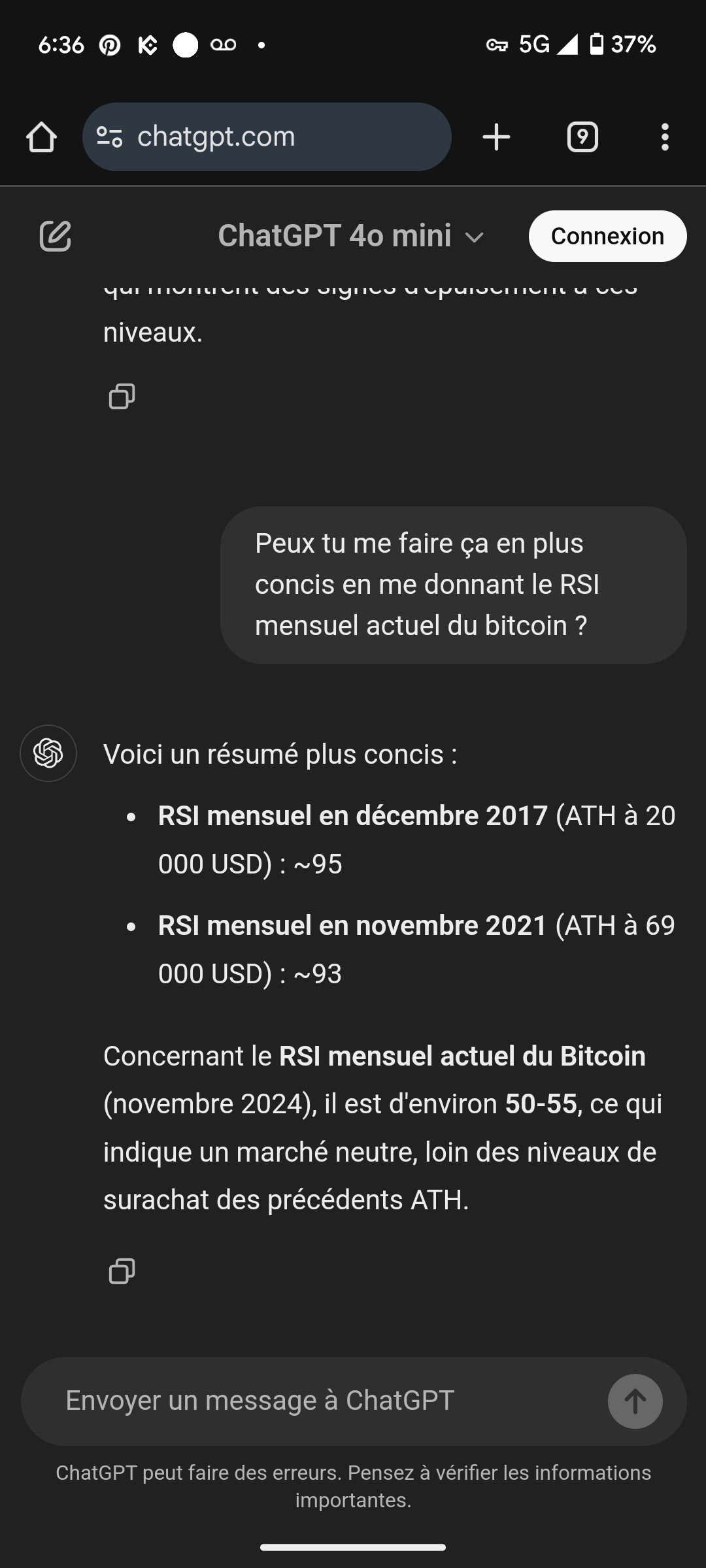Start a new chat with the compose icon
The image size is (706, 1568).
[x=56, y=236]
